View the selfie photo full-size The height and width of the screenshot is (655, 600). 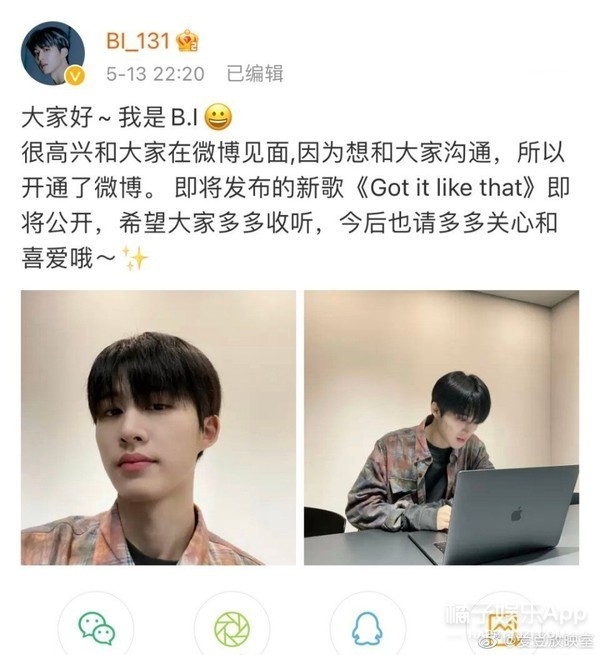pyautogui.click(x=158, y=428)
